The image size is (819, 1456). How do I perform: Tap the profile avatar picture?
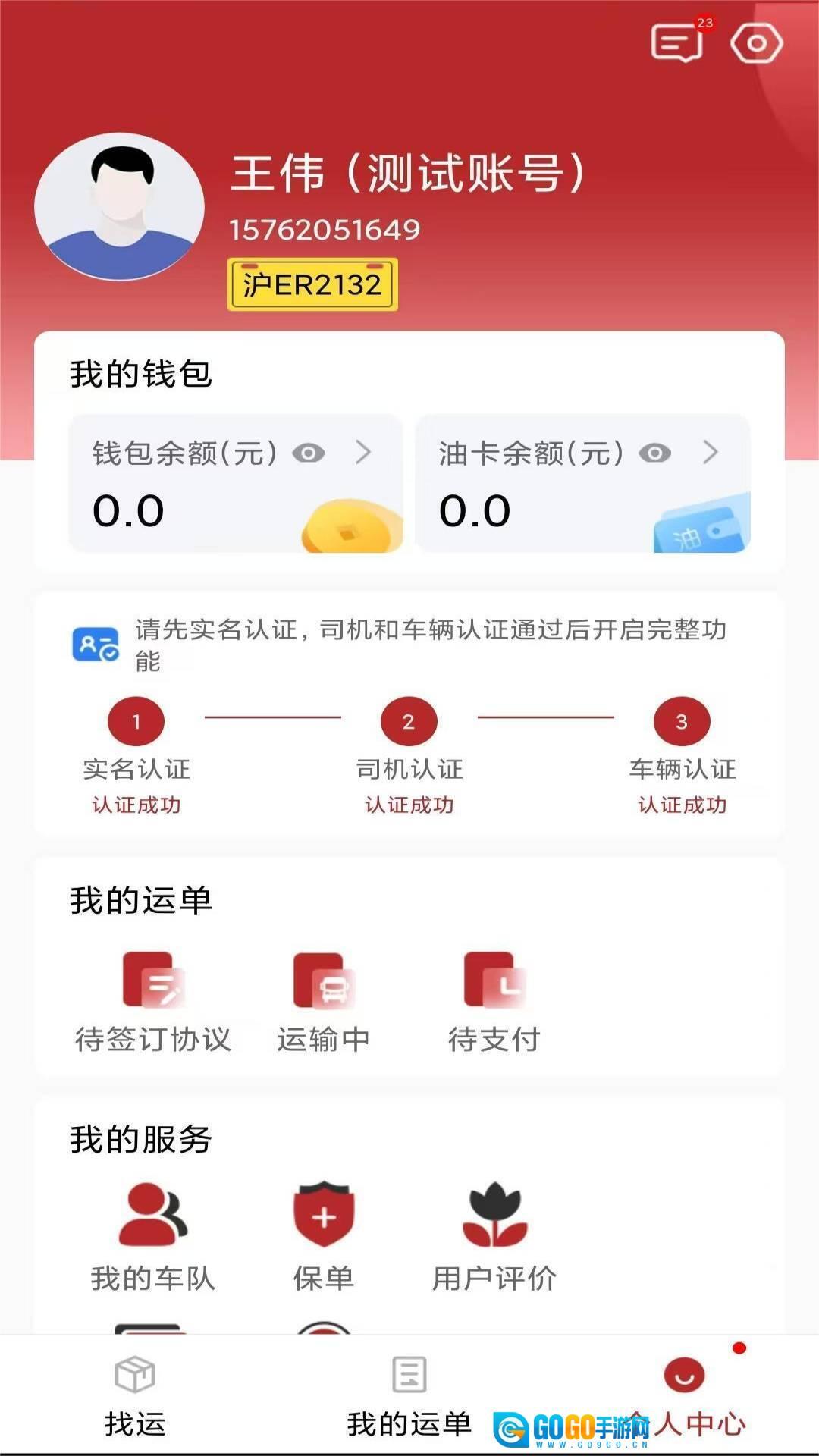(x=119, y=206)
